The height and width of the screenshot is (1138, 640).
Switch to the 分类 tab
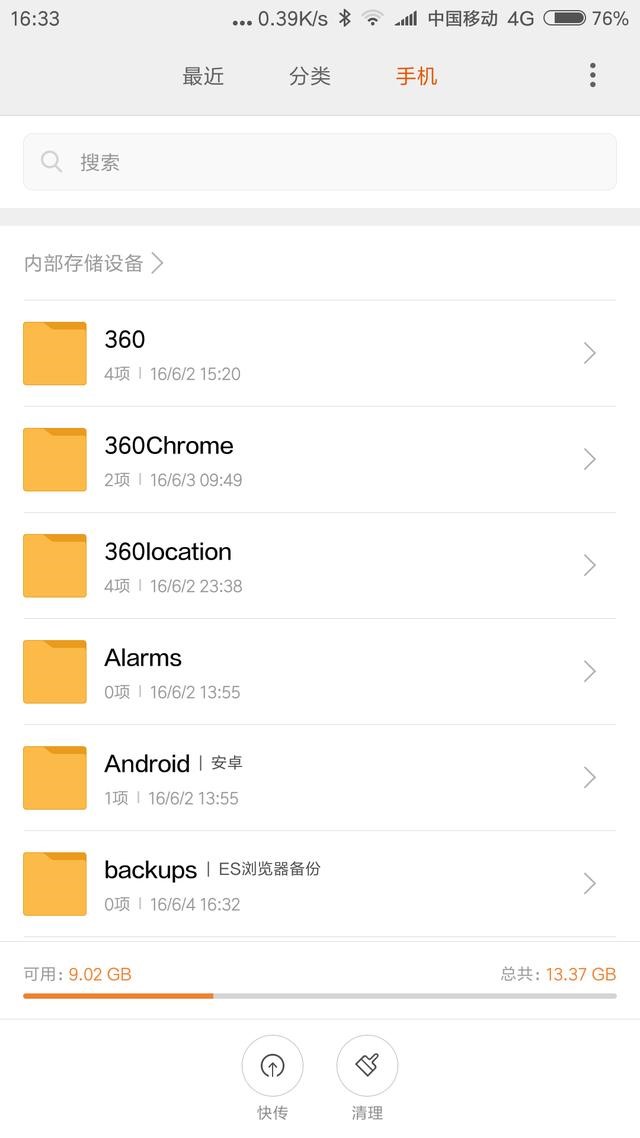310,76
